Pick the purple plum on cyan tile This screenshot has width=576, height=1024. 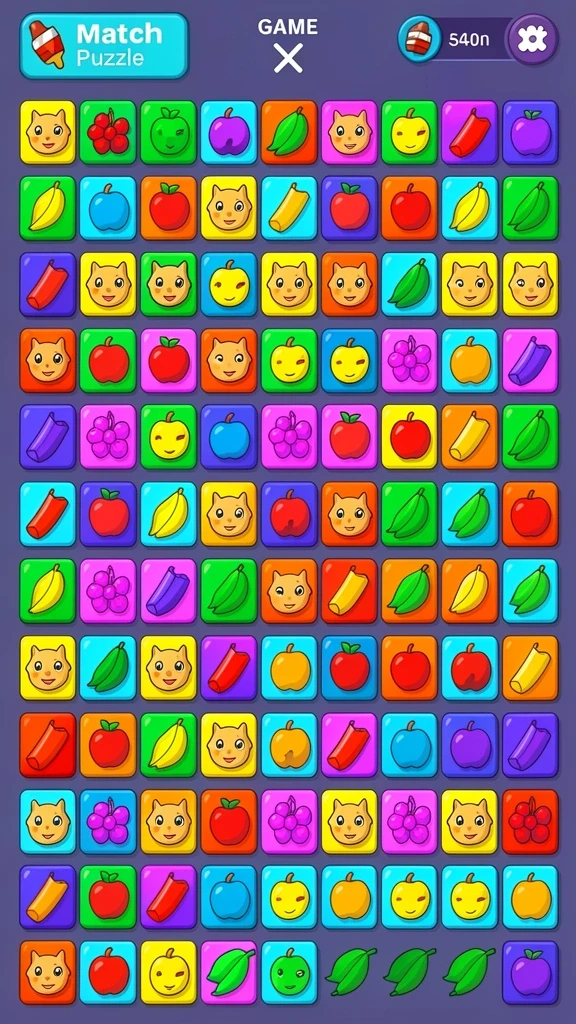(229, 132)
